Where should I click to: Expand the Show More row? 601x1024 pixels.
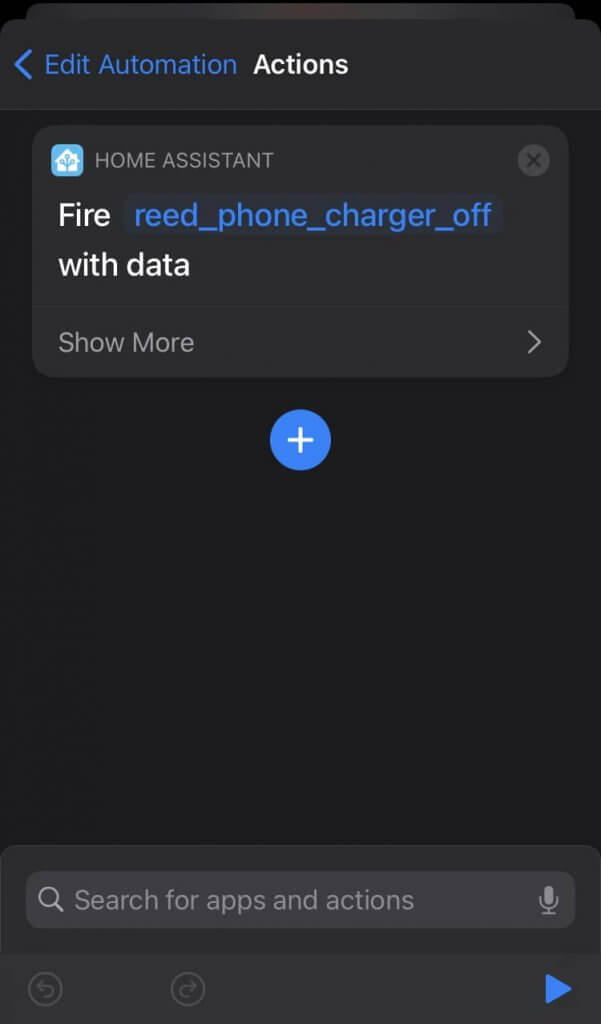(300, 342)
